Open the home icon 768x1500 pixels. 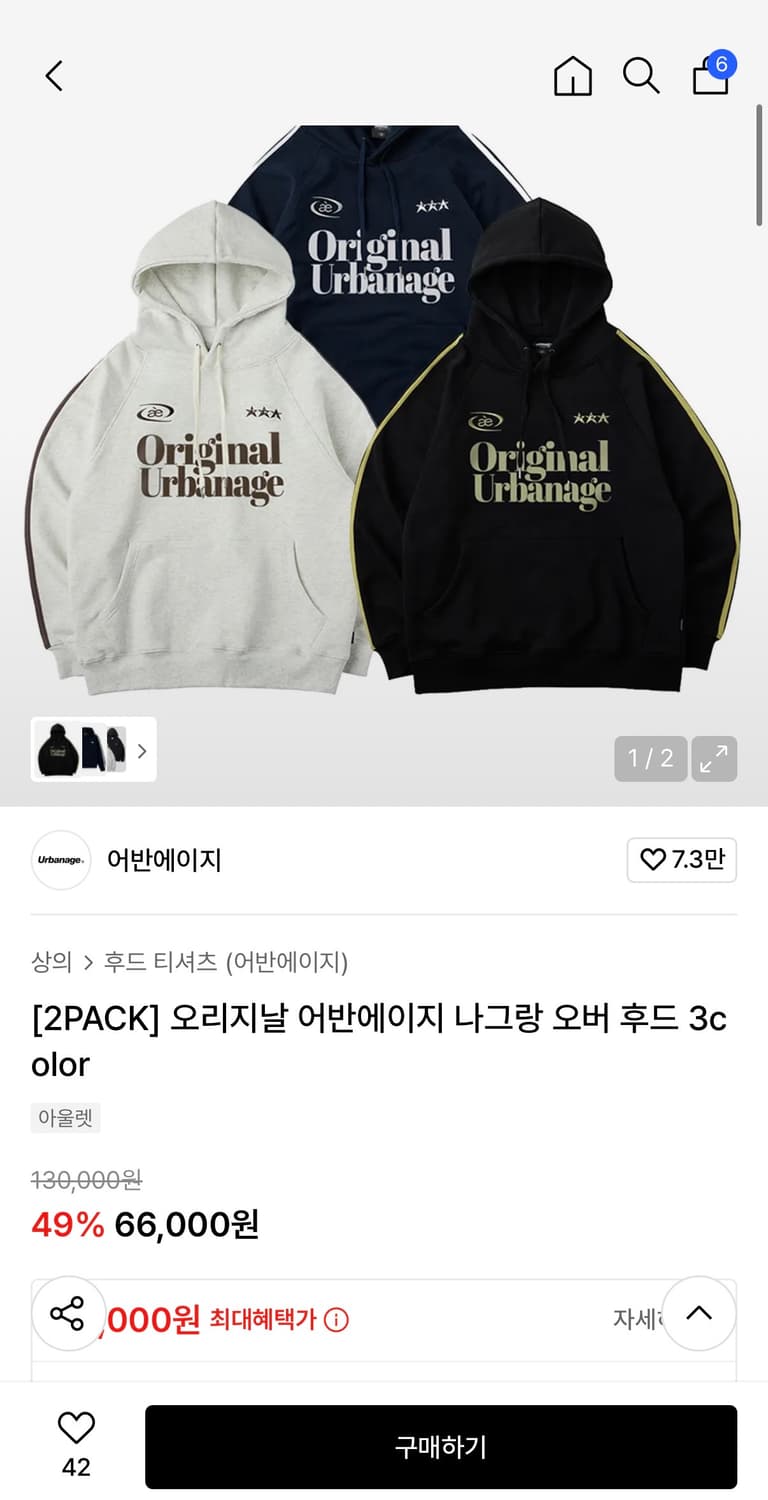click(x=572, y=75)
